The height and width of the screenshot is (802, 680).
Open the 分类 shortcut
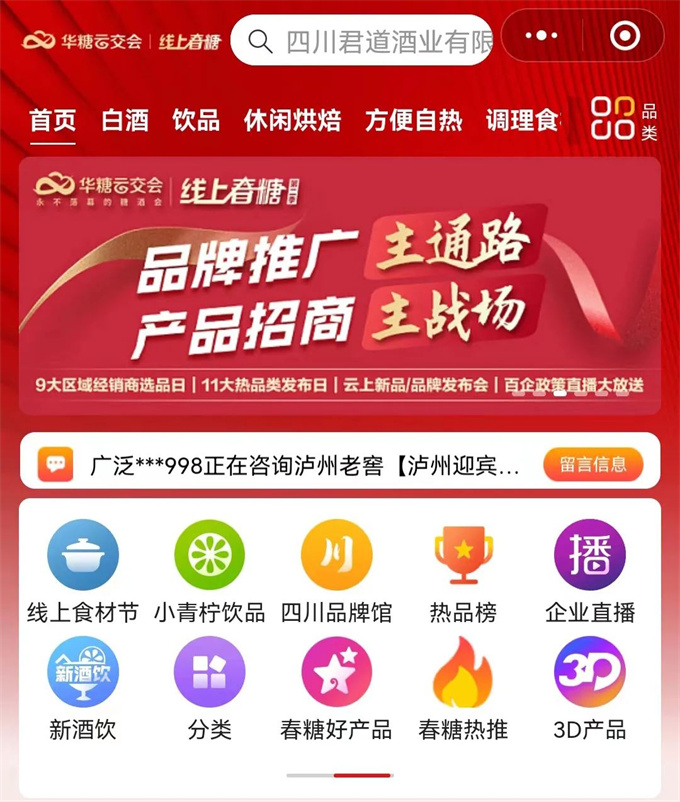pos(209,689)
